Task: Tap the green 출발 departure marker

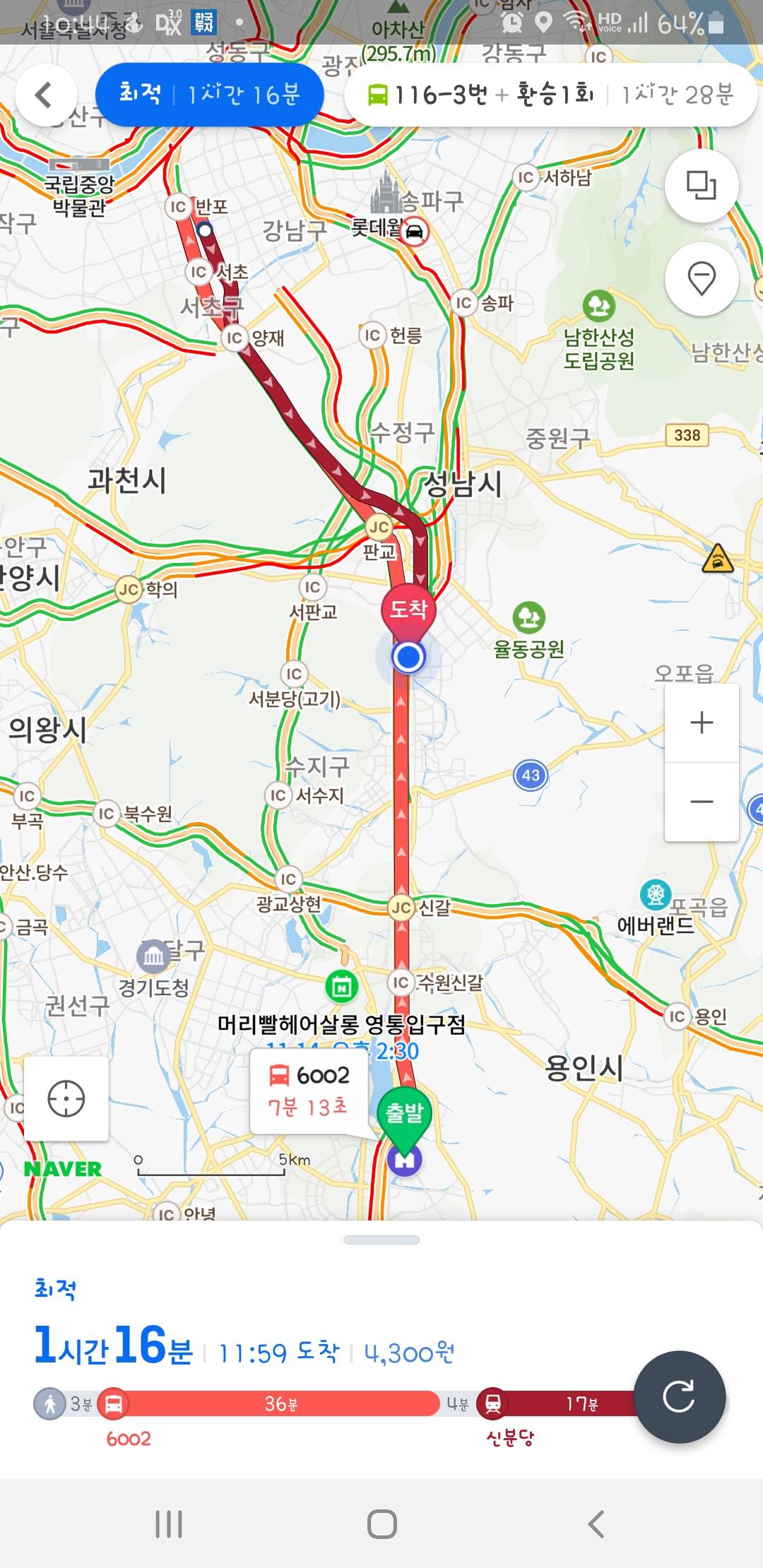Action: coord(404,1114)
